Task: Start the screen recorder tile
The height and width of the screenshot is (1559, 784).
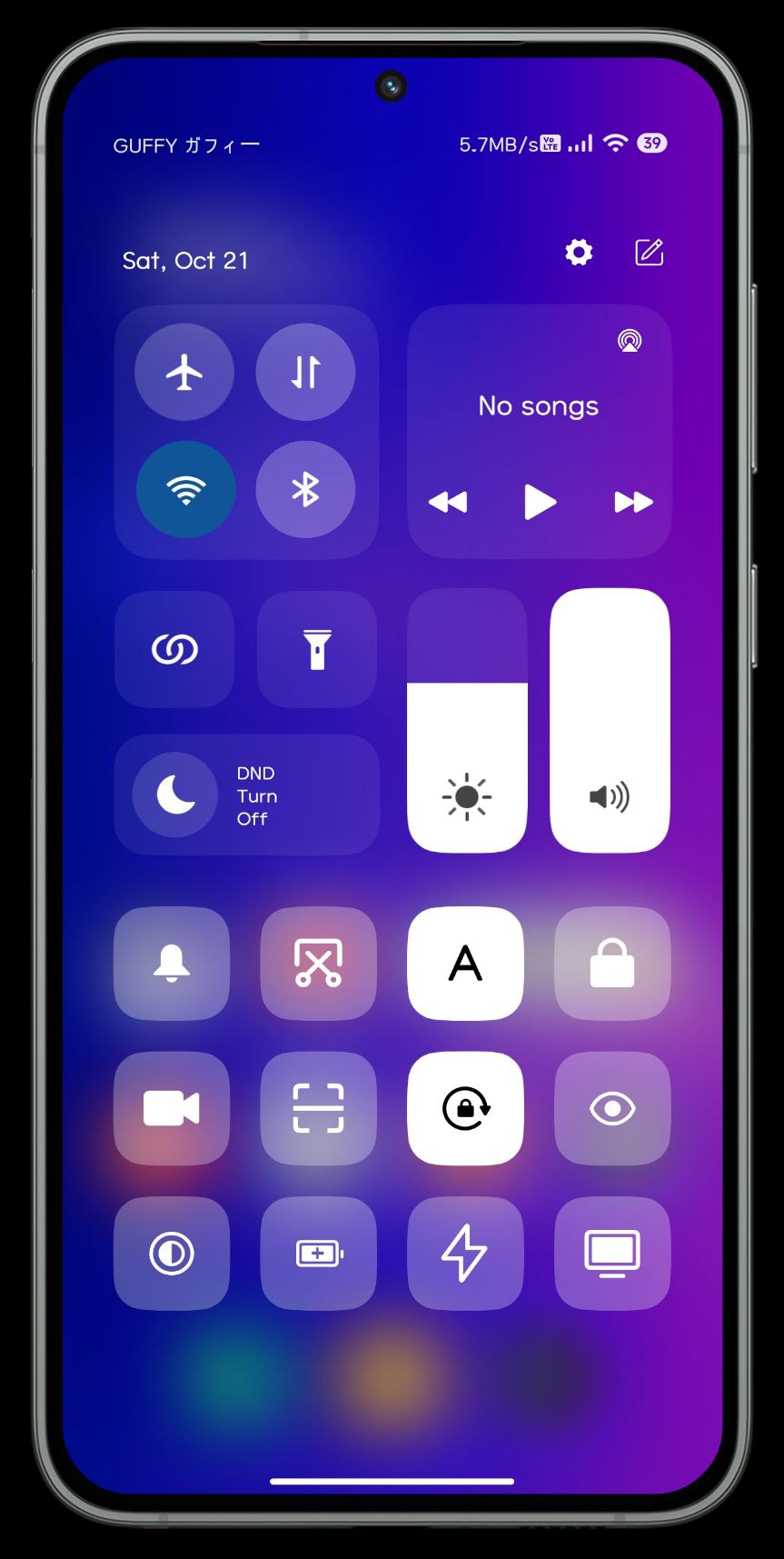Action: pos(172,1109)
